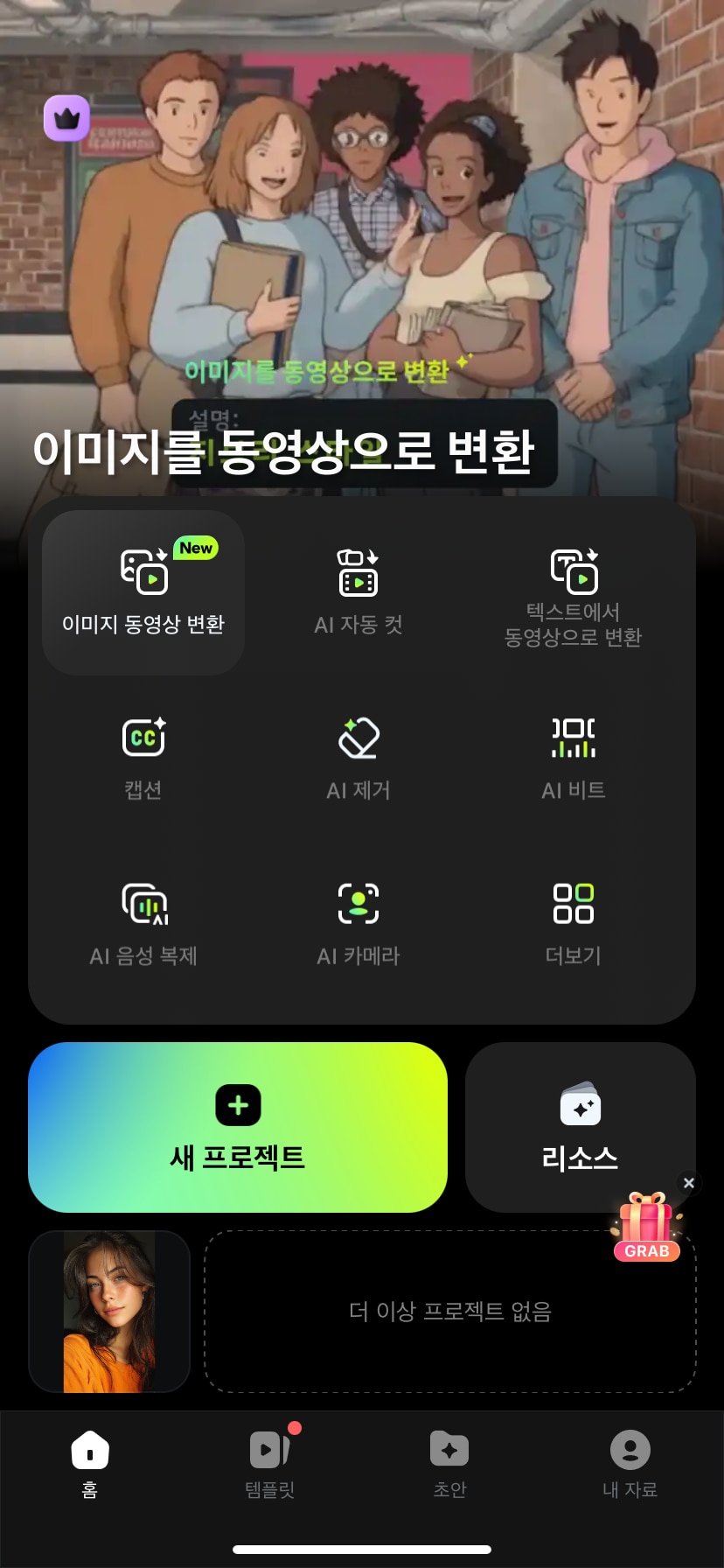
Task: Open the project with woman's portrait
Action: (109, 1311)
